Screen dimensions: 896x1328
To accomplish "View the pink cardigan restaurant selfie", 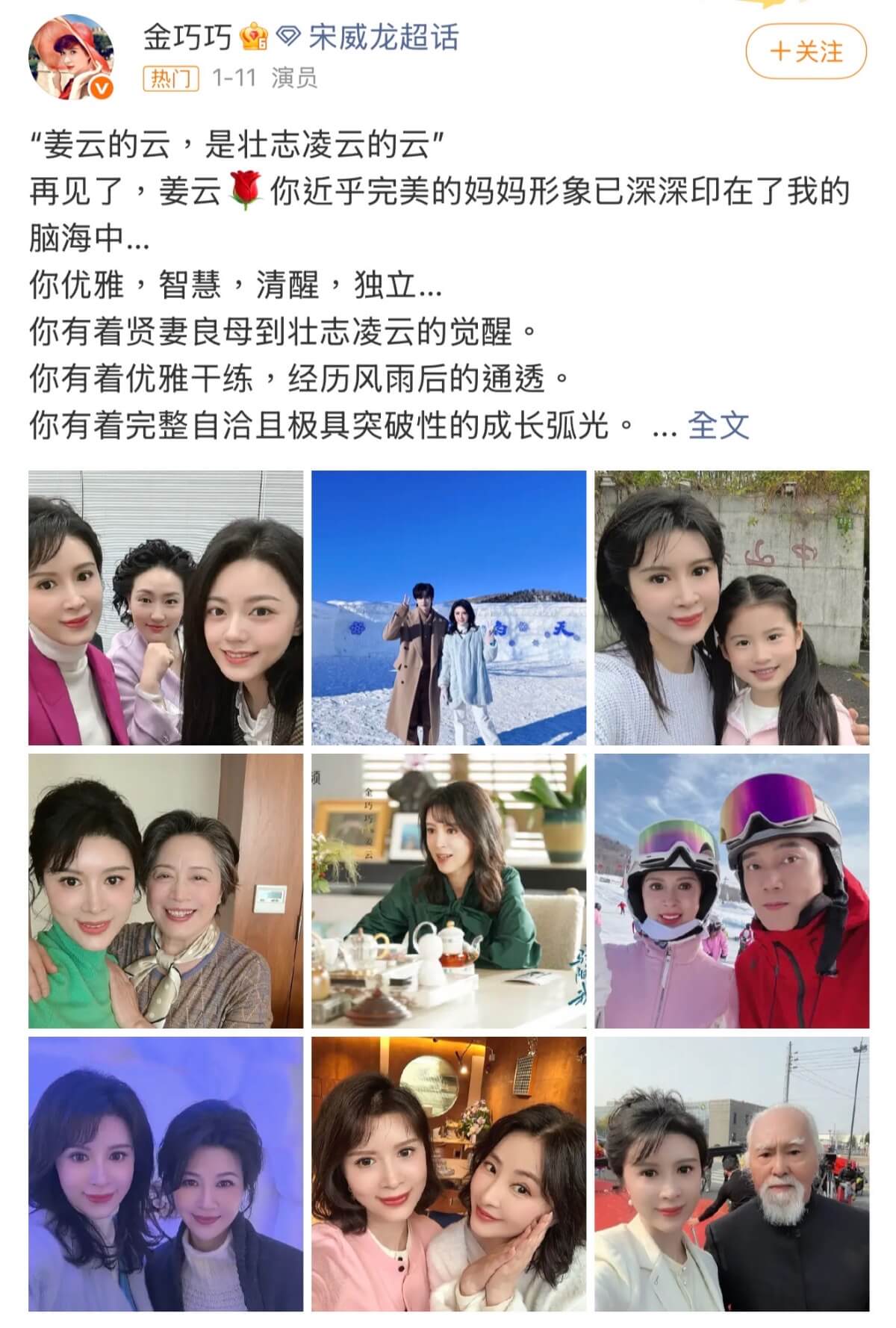I will [x=449, y=1173].
